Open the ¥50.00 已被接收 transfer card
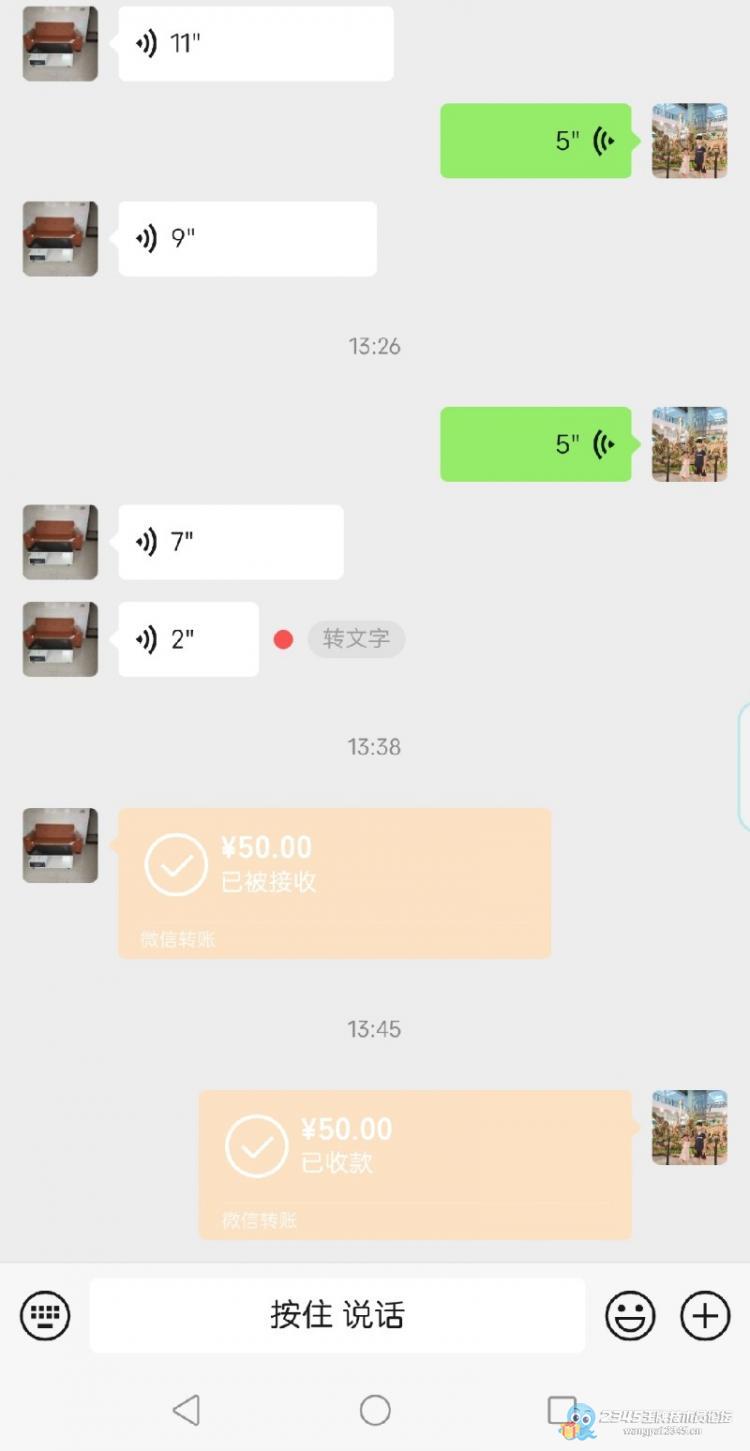The height and width of the screenshot is (1451, 750). 334,882
